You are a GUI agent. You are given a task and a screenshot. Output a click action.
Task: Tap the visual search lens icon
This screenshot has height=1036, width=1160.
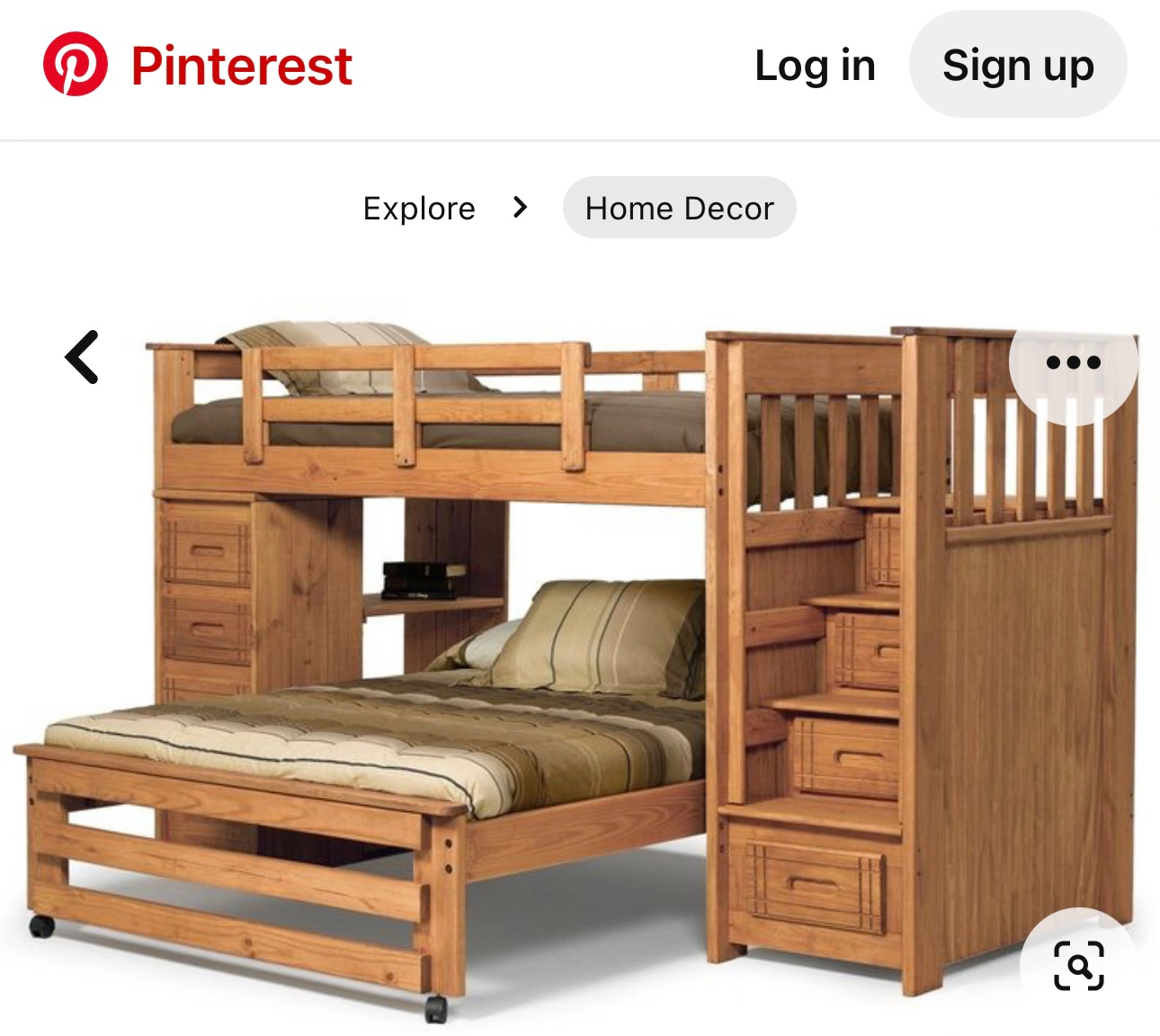(x=1078, y=966)
